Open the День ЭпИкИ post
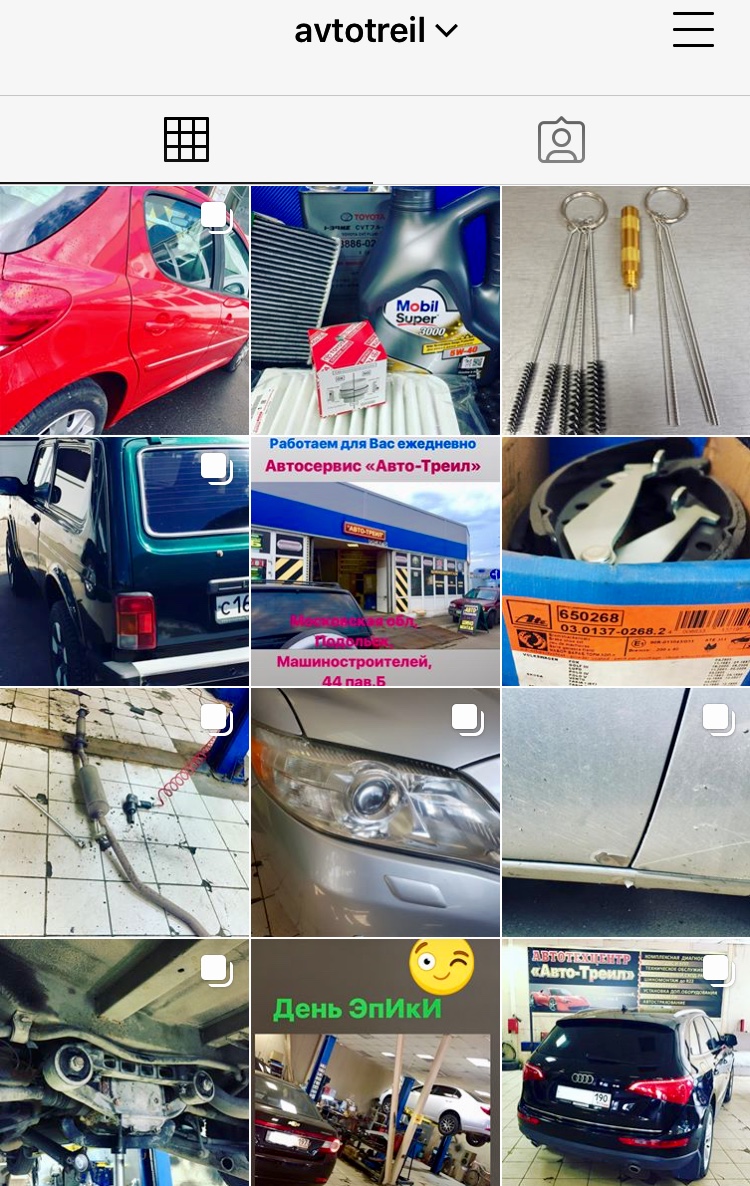 point(375,1062)
